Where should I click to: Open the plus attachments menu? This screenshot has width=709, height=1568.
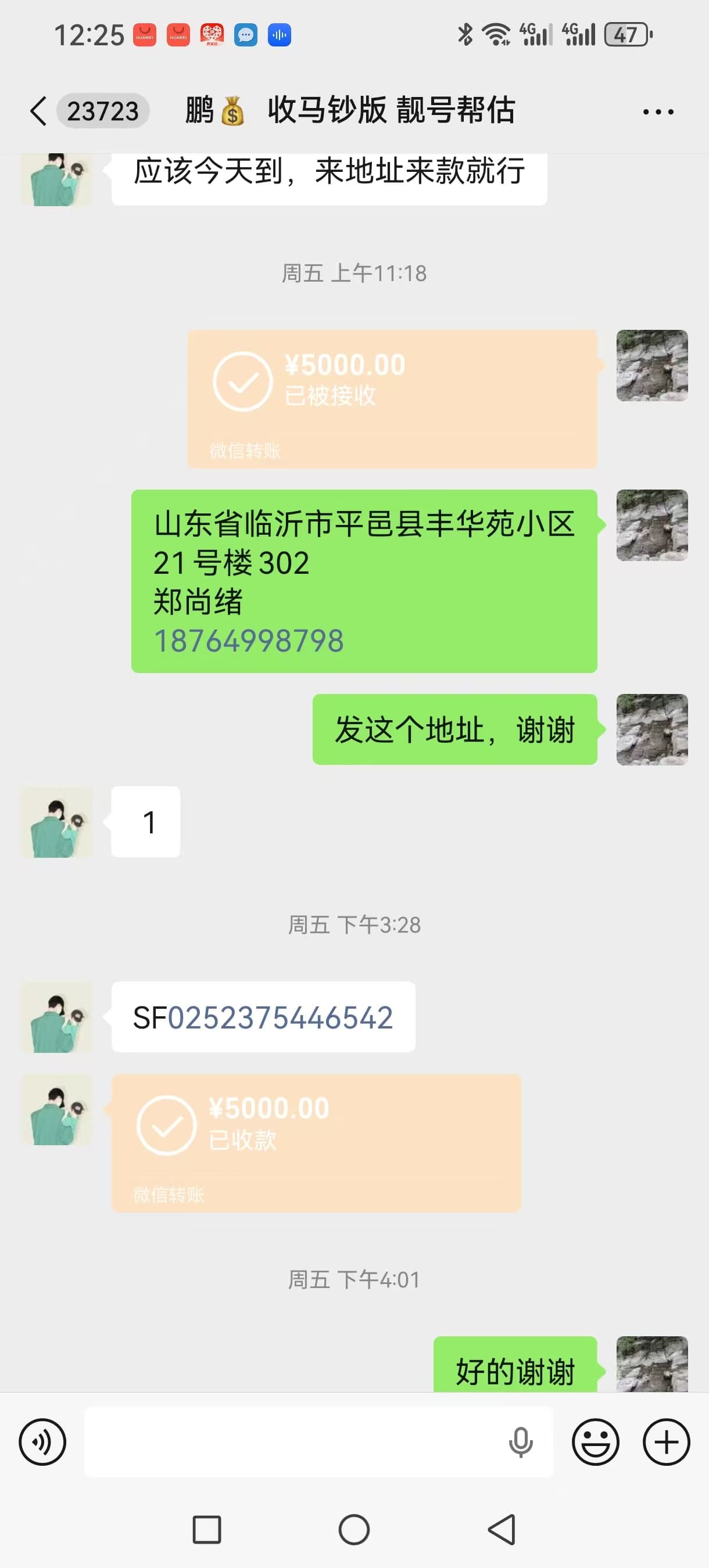[667, 1442]
